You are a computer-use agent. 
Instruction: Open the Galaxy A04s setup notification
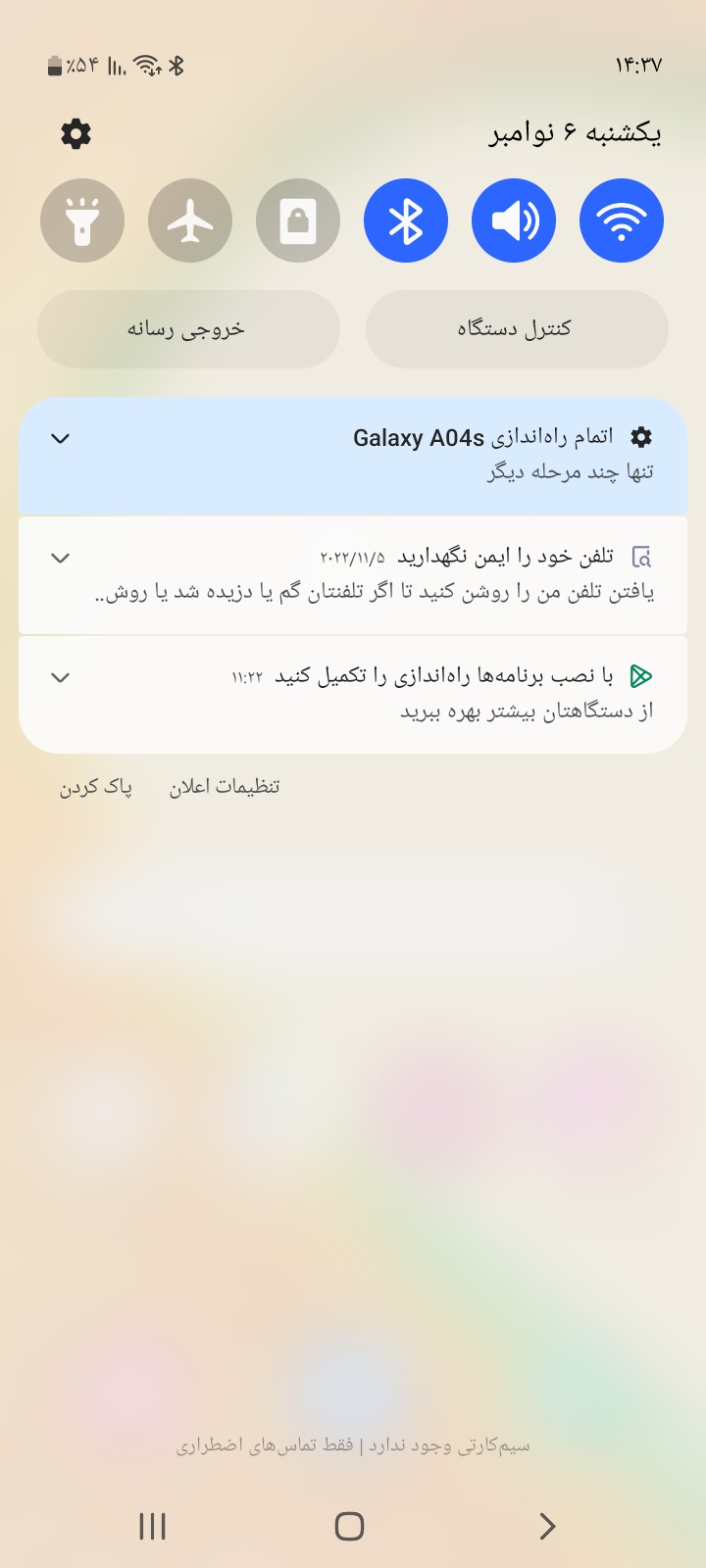pos(392,455)
